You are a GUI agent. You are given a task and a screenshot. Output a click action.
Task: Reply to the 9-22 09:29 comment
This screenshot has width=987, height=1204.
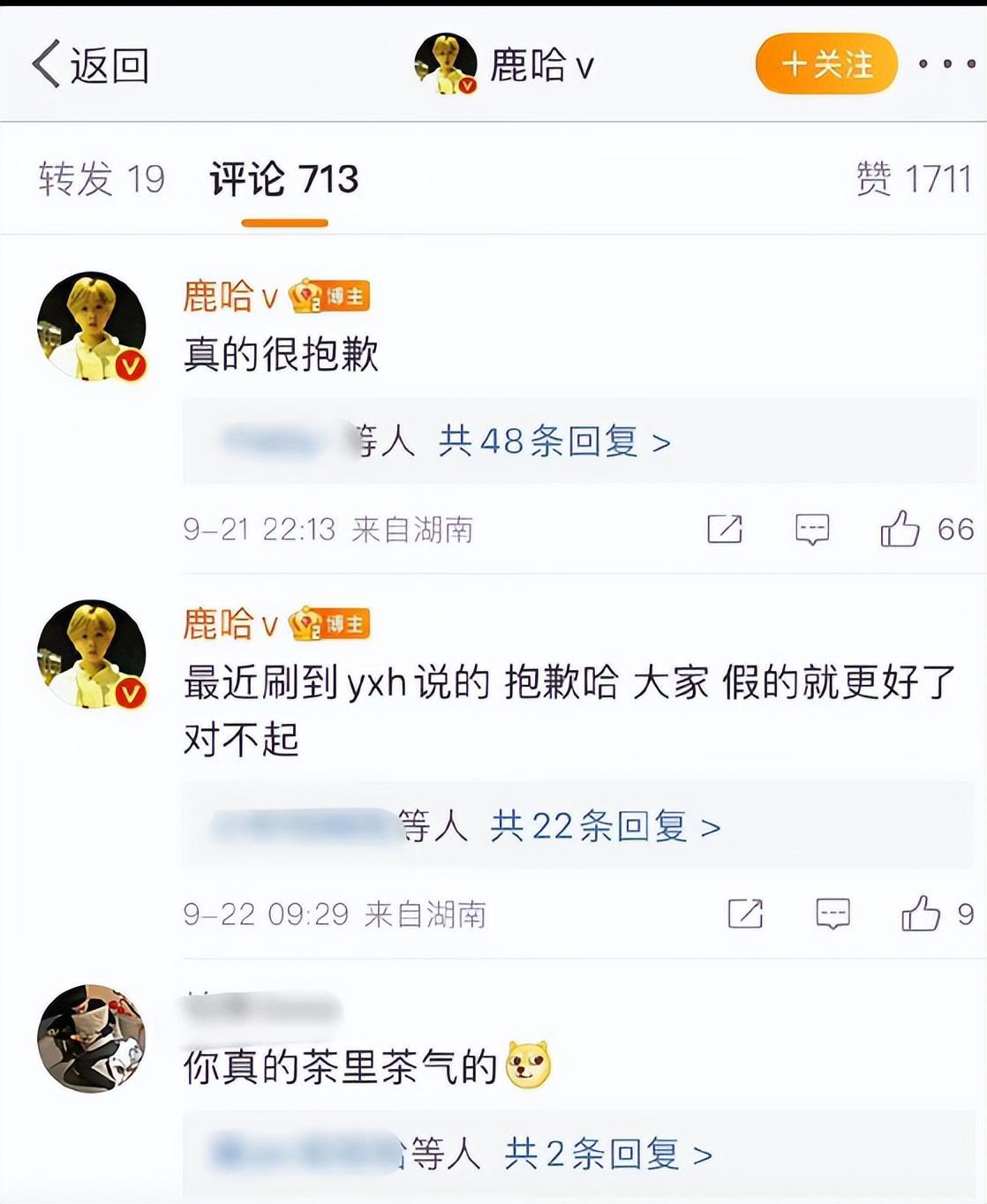(x=833, y=914)
